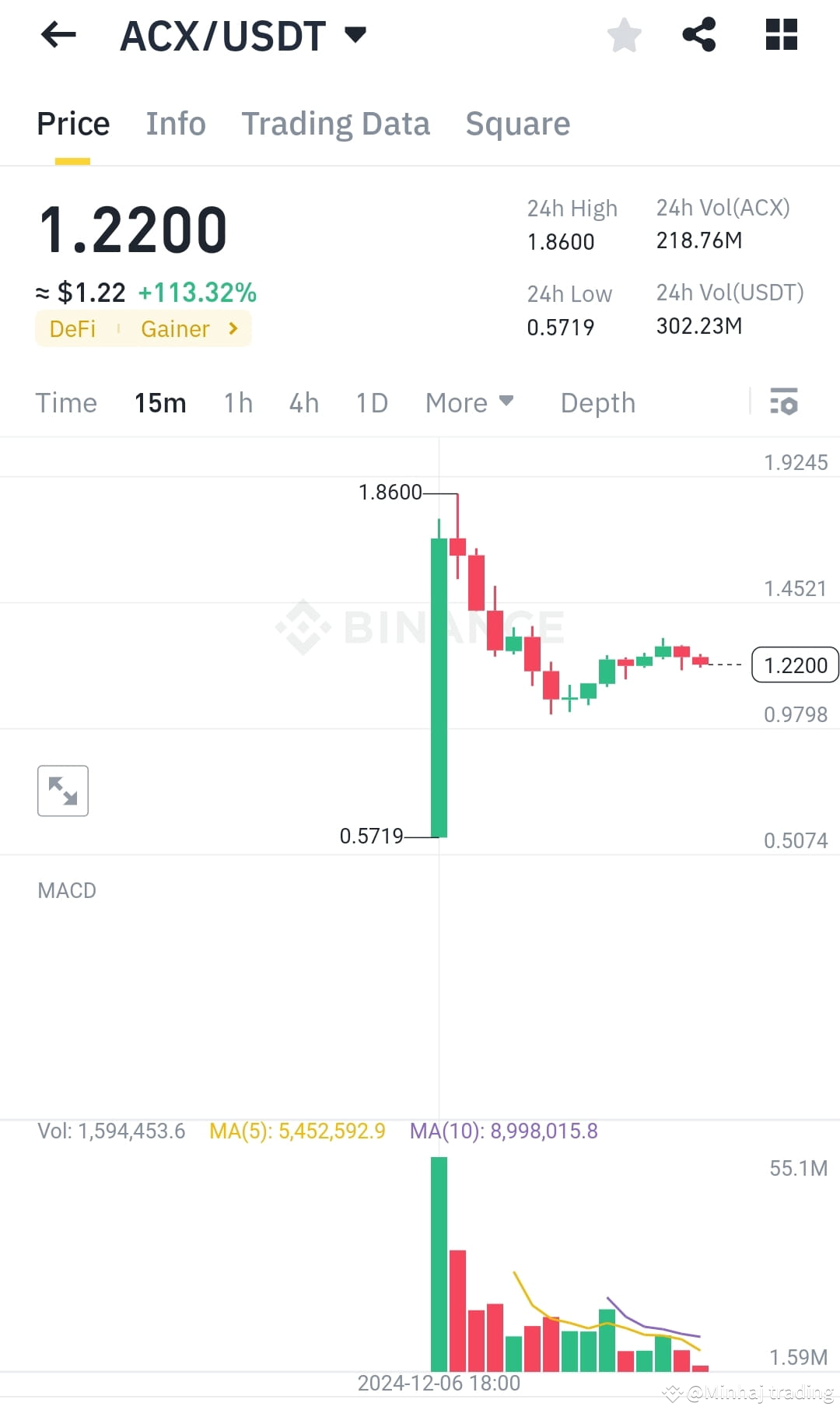Expand the Gainer tag chevron

(232, 328)
